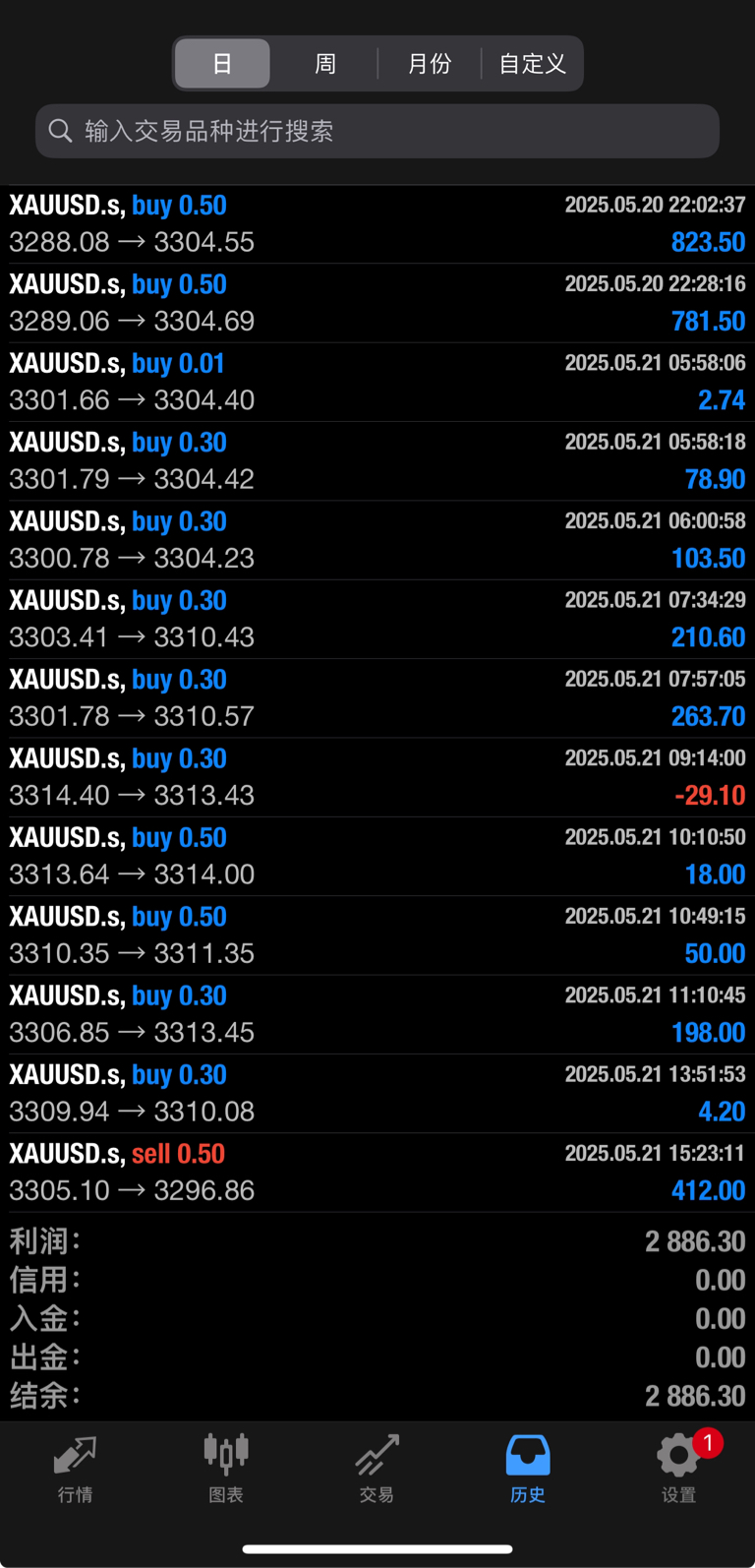Viewport: 755px width, 1568px height.
Task: Go to the 行情 quotes tab
Action: click(x=75, y=1469)
